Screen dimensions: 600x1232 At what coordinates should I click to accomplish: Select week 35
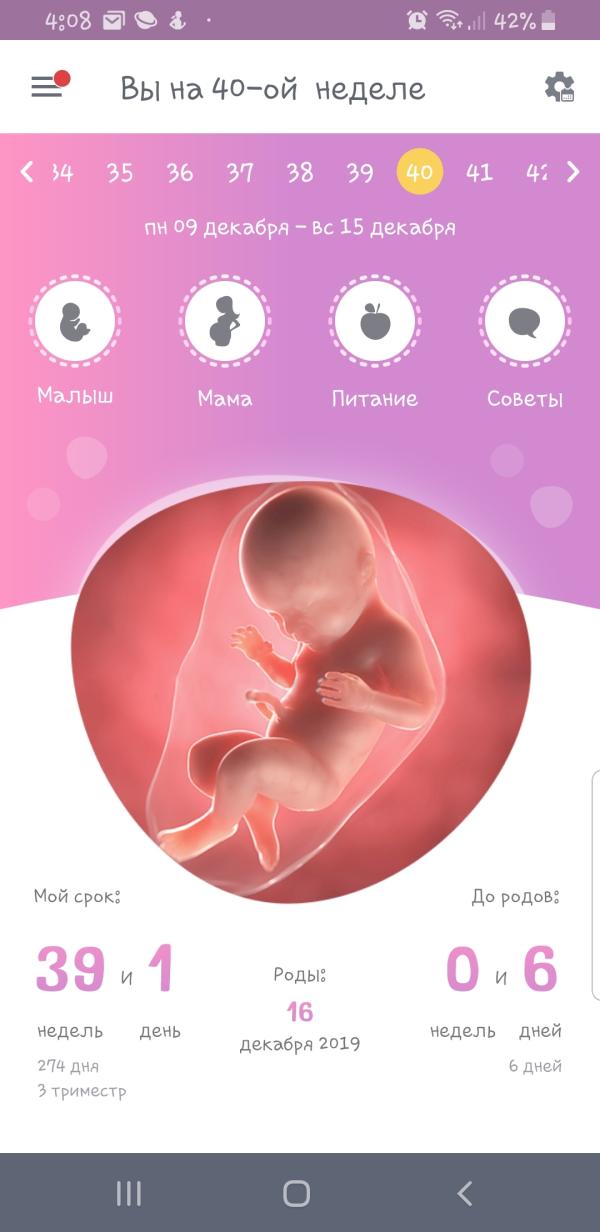click(120, 172)
